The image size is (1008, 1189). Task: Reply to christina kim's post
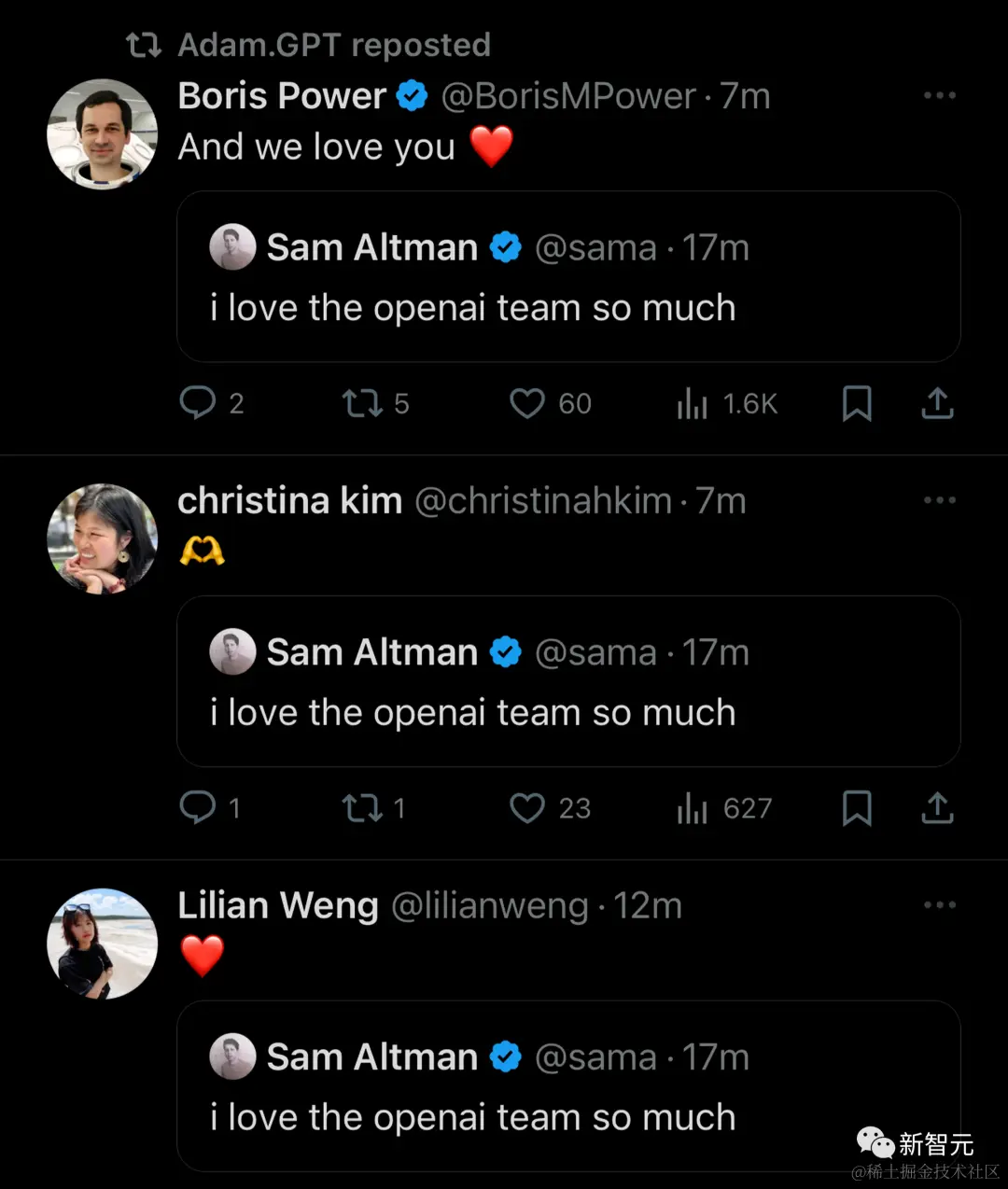click(x=198, y=807)
